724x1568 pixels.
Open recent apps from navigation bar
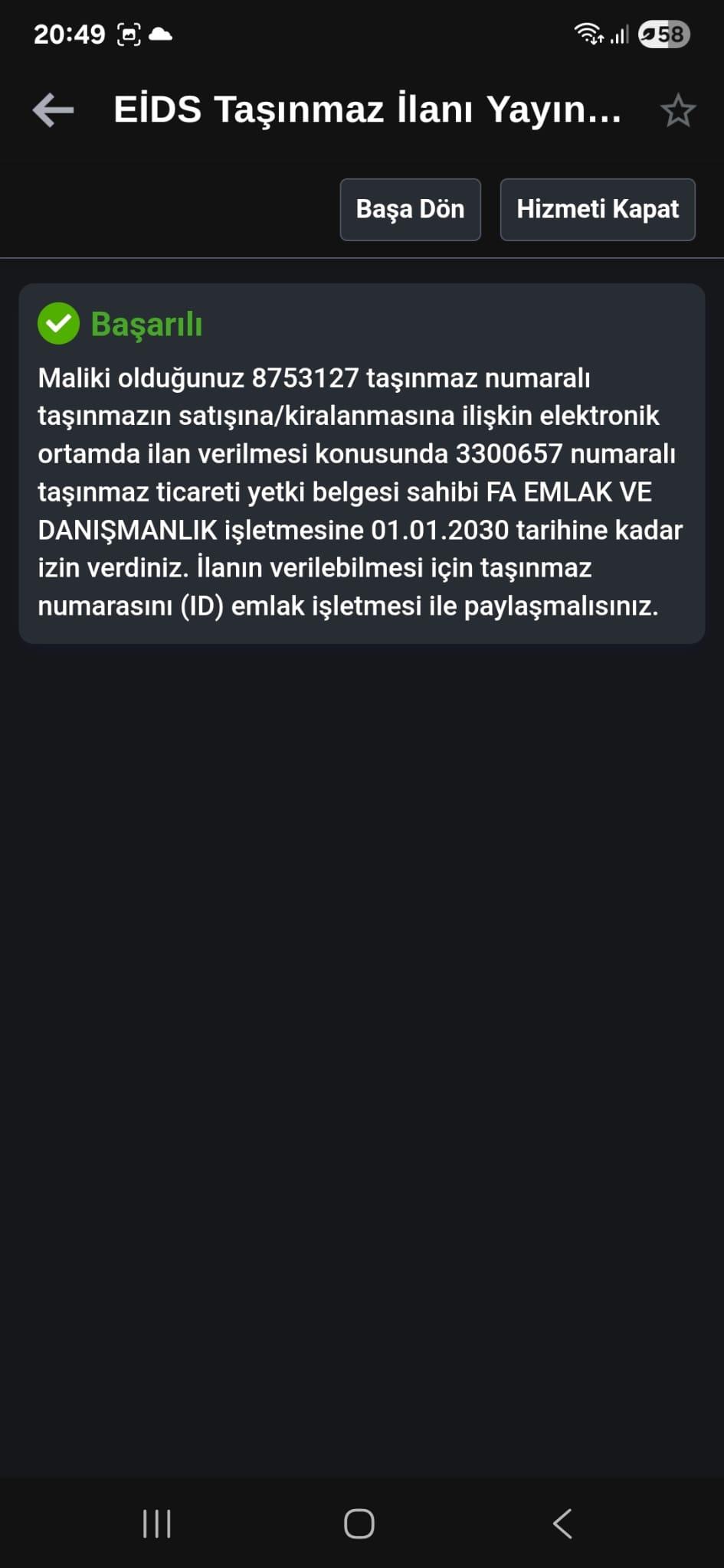[x=157, y=1524]
